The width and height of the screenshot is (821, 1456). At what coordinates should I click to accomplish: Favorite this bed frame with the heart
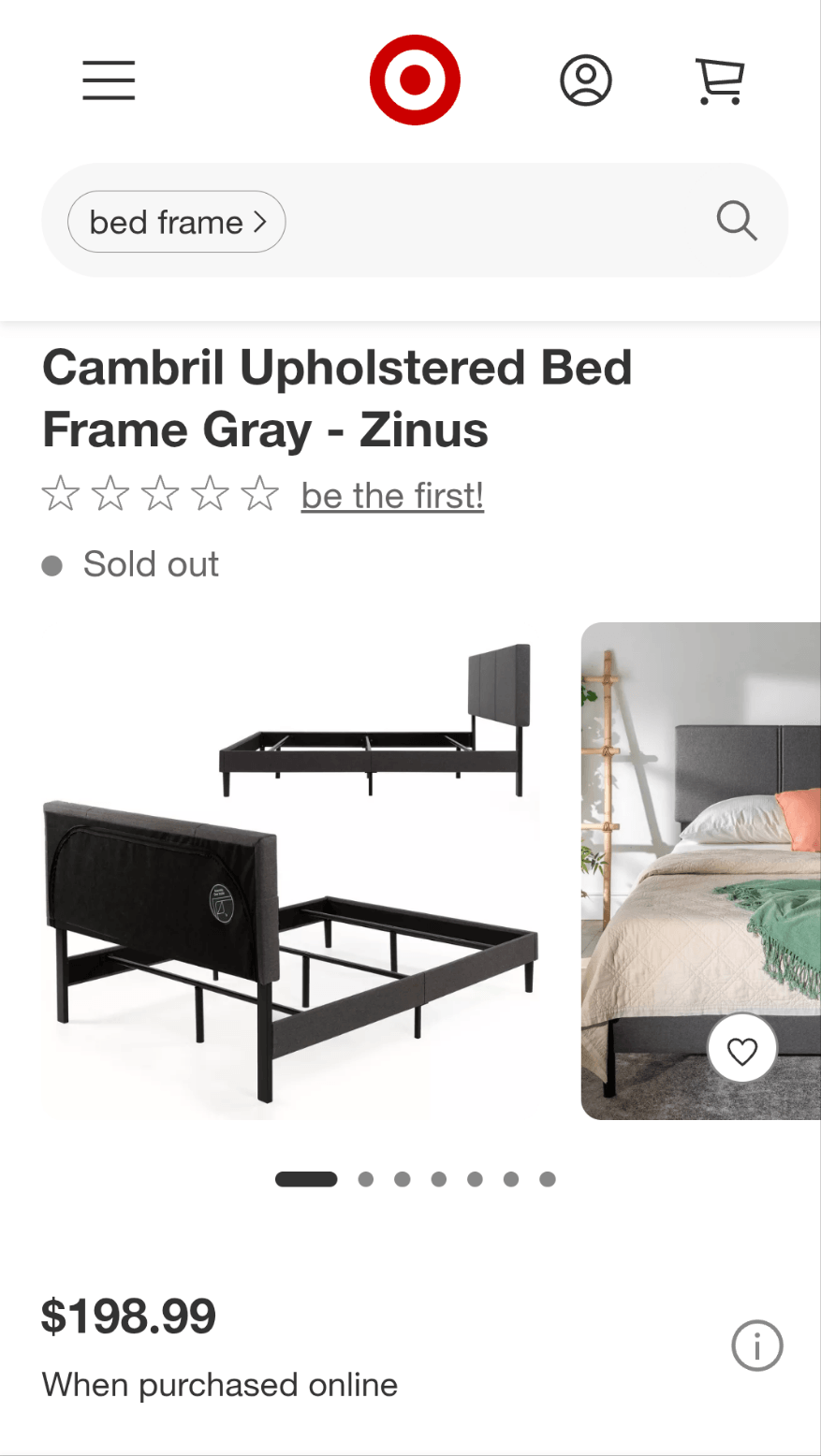click(742, 1052)
